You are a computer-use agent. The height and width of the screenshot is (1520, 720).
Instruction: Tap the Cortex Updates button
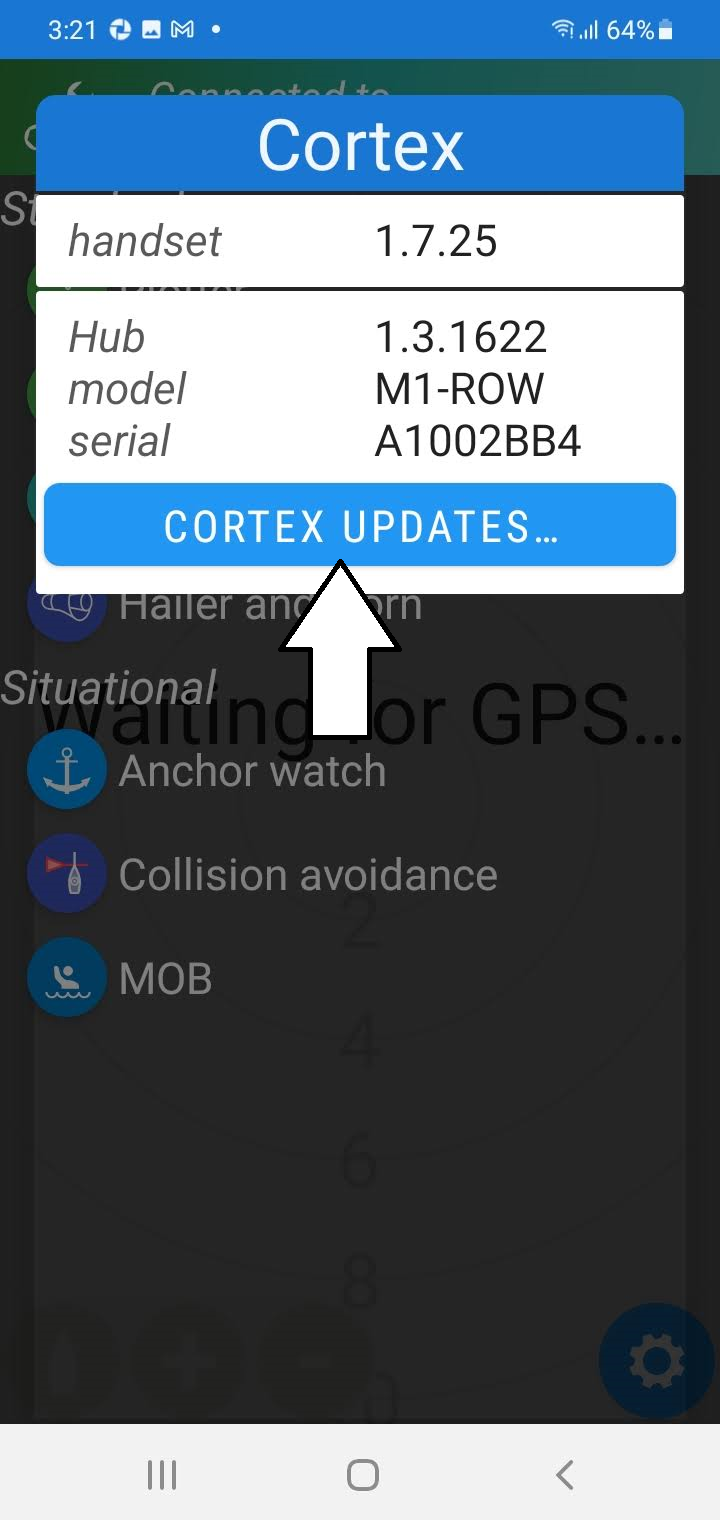360,525
